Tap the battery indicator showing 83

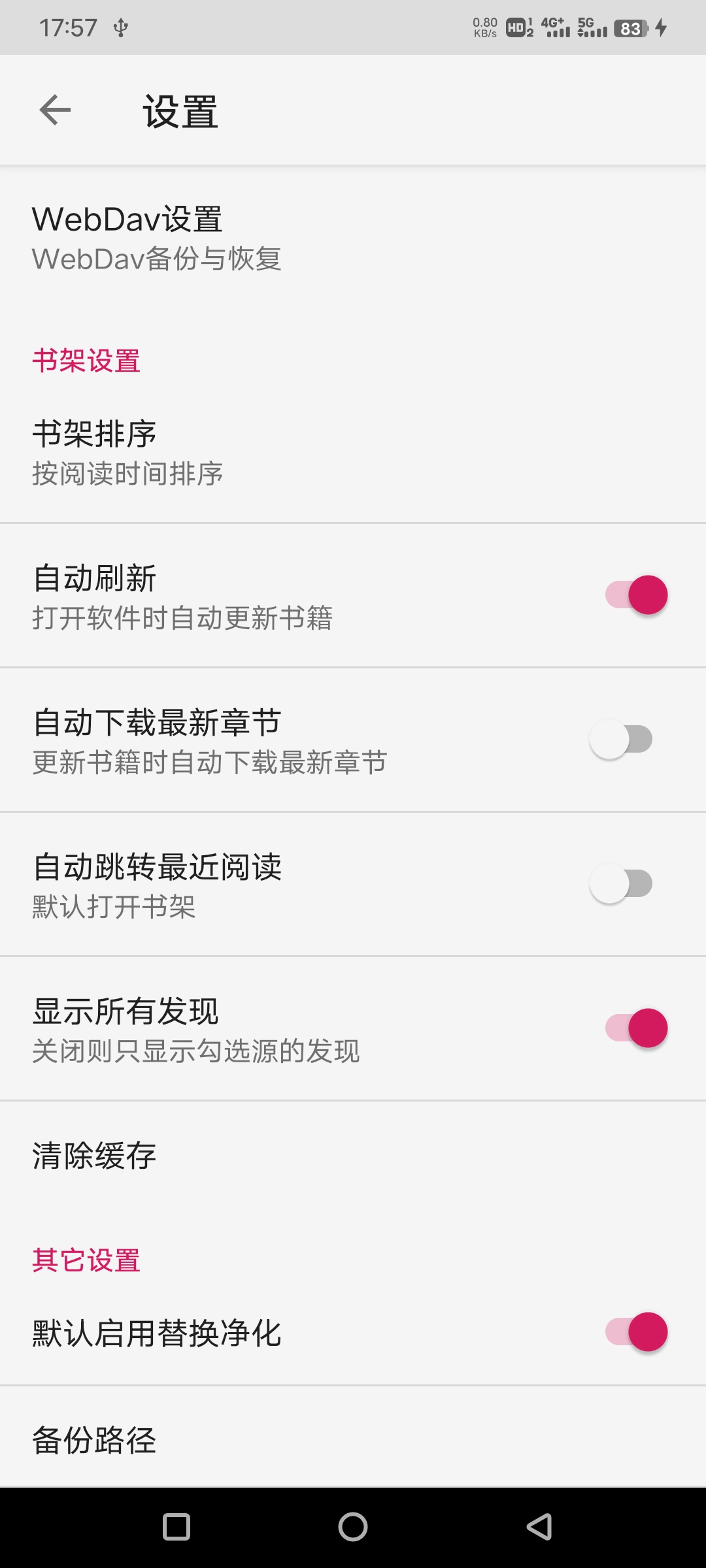point(629,27)
